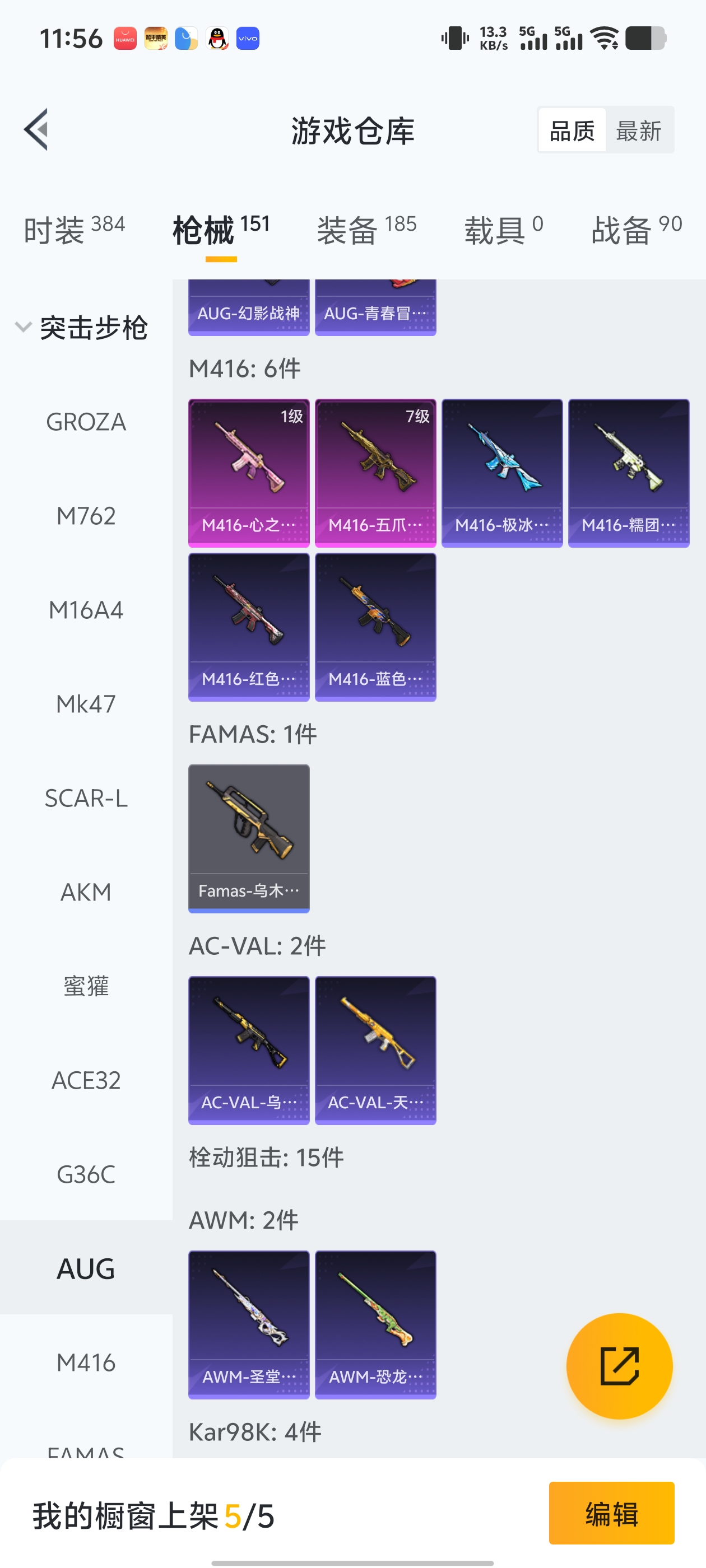Screen dimensions: 706x1568
Task: Select GROZA in the sidebar
Action: [x=86, y=422]
